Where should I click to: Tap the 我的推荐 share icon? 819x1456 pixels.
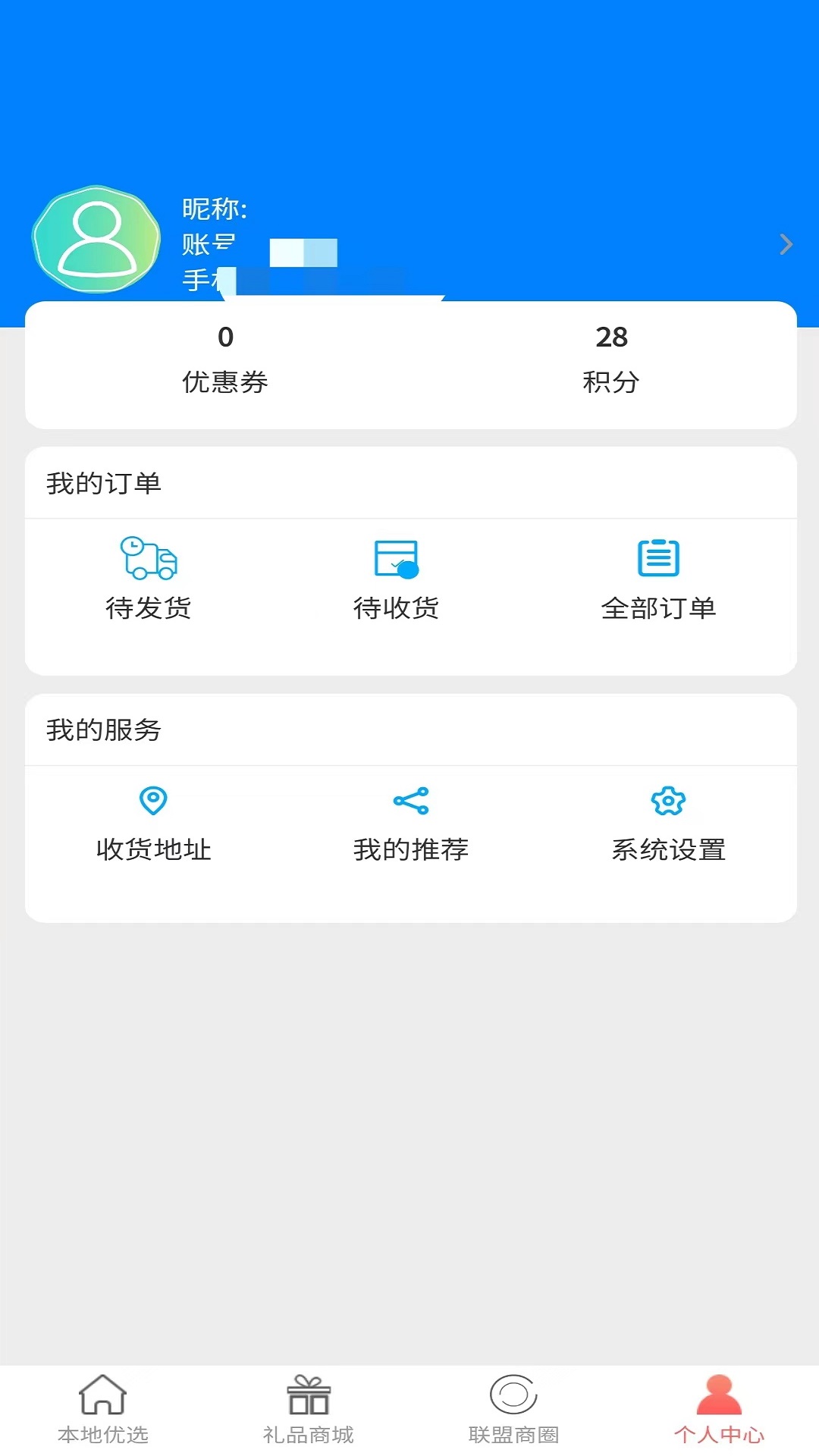point(410,801)
